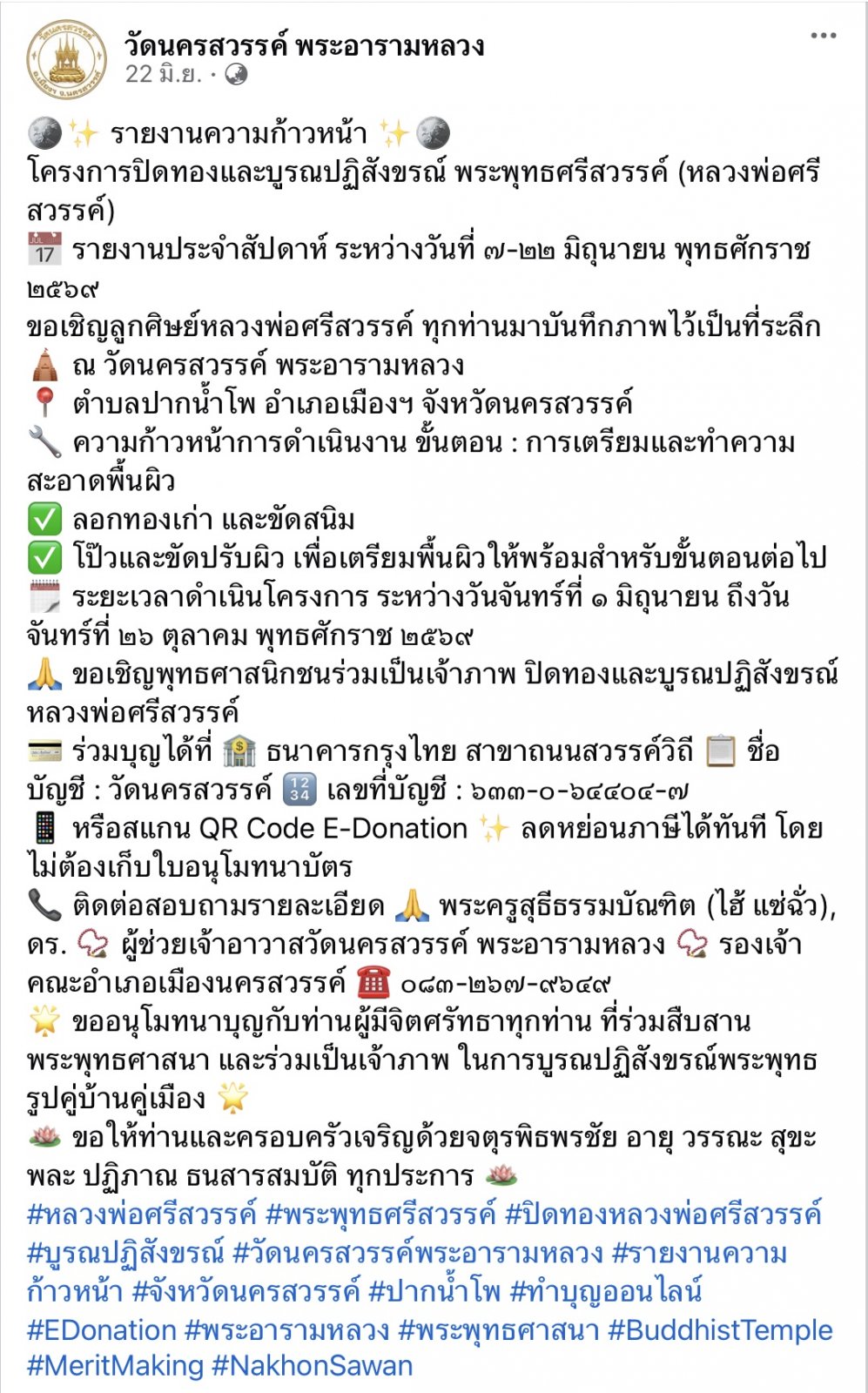
Task: Open hashtag #MeritMaking
Action: 115,1365
